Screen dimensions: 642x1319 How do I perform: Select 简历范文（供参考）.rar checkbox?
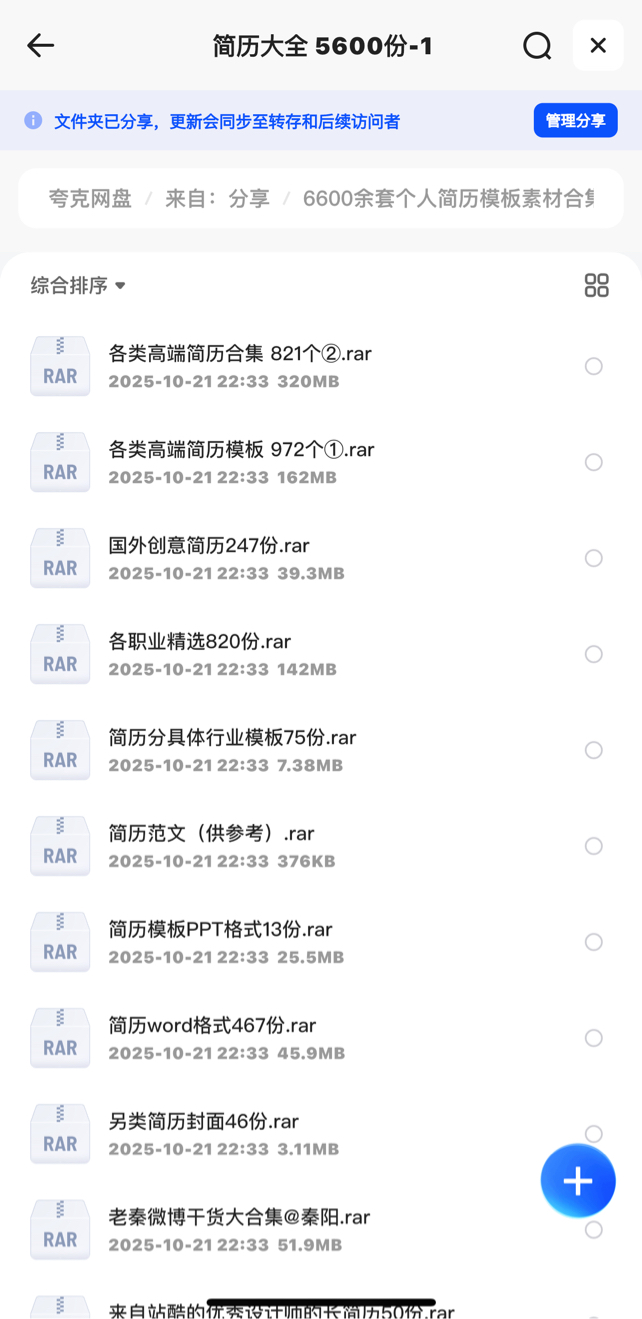[594, 846]
